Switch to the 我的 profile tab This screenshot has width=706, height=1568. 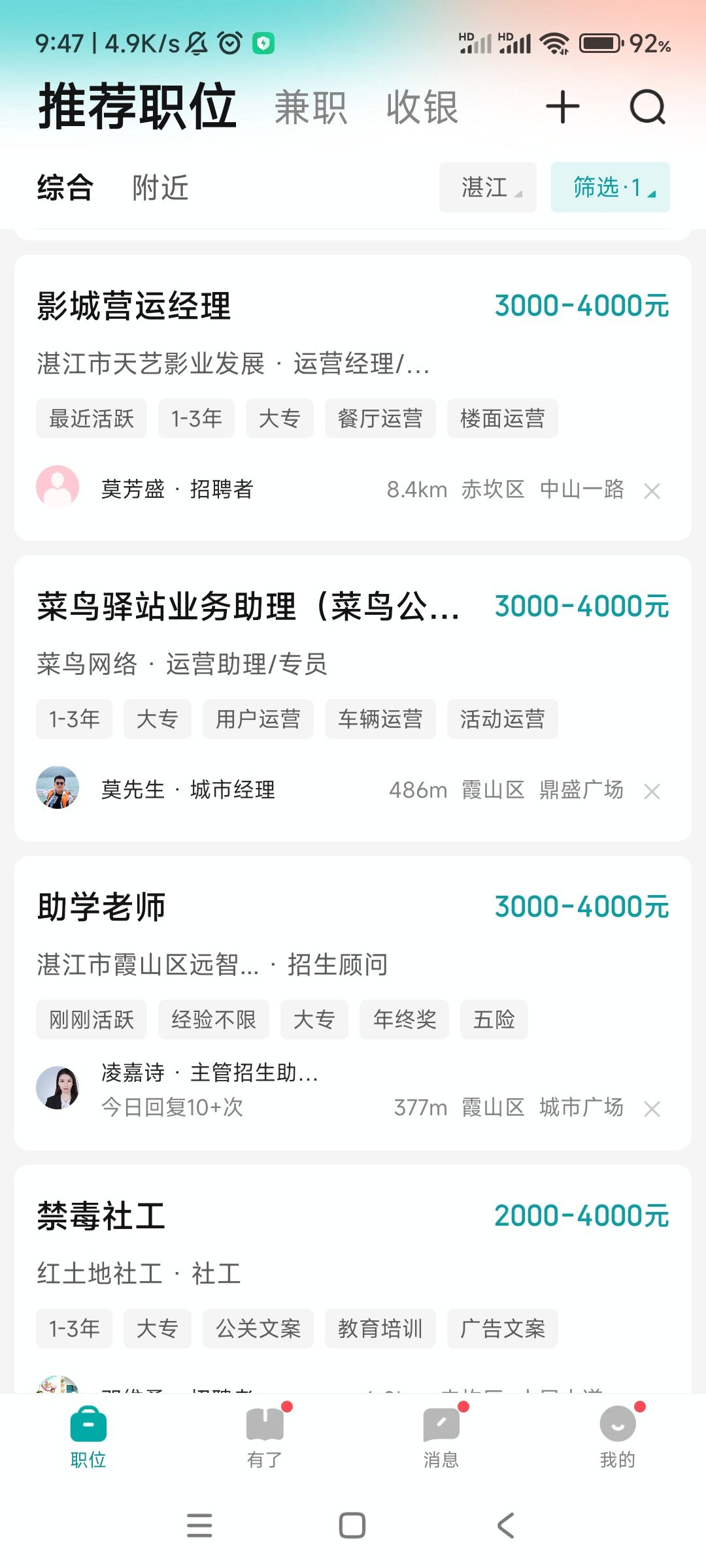(618, 1437)
